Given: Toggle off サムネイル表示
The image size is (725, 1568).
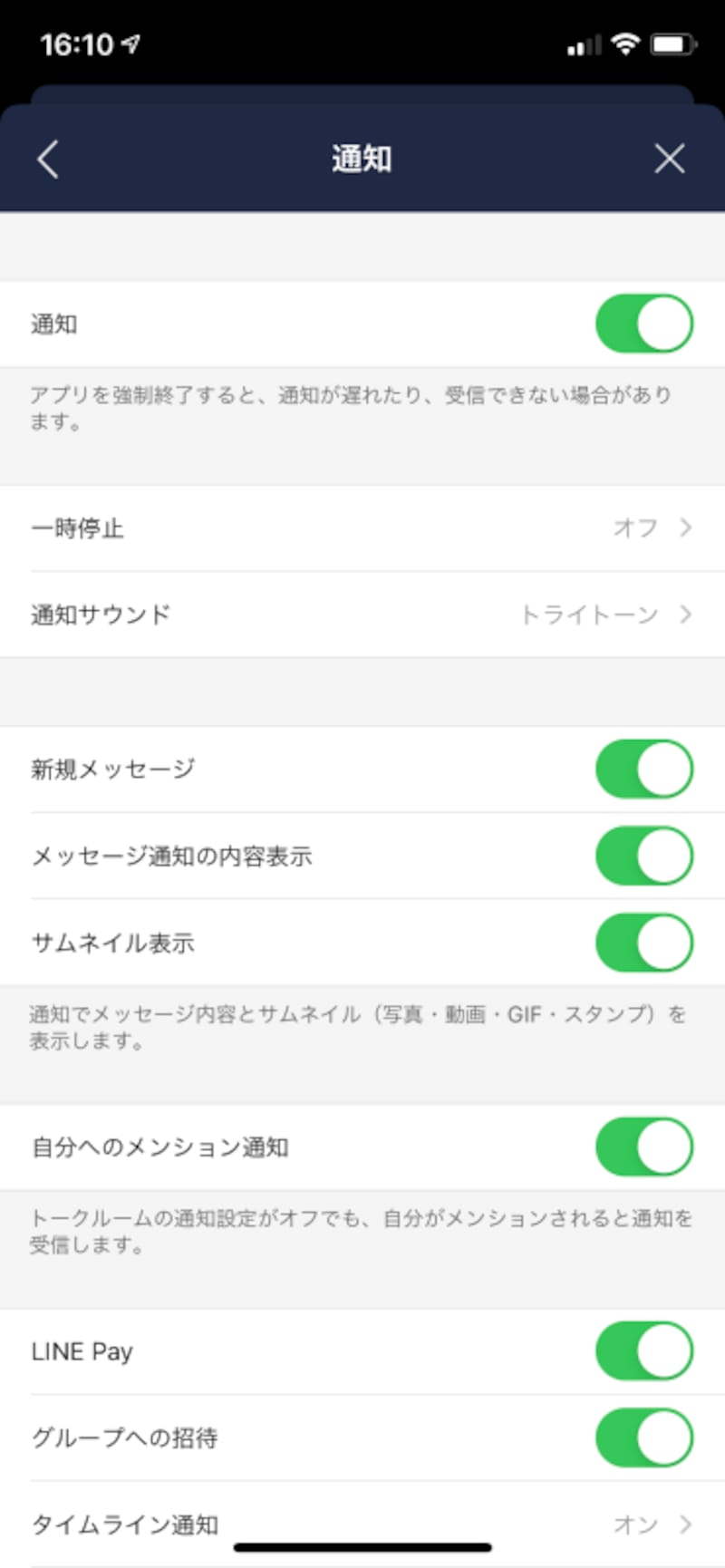Looking at the screenshot, I should pyautogui.click(x=643, y=943).
